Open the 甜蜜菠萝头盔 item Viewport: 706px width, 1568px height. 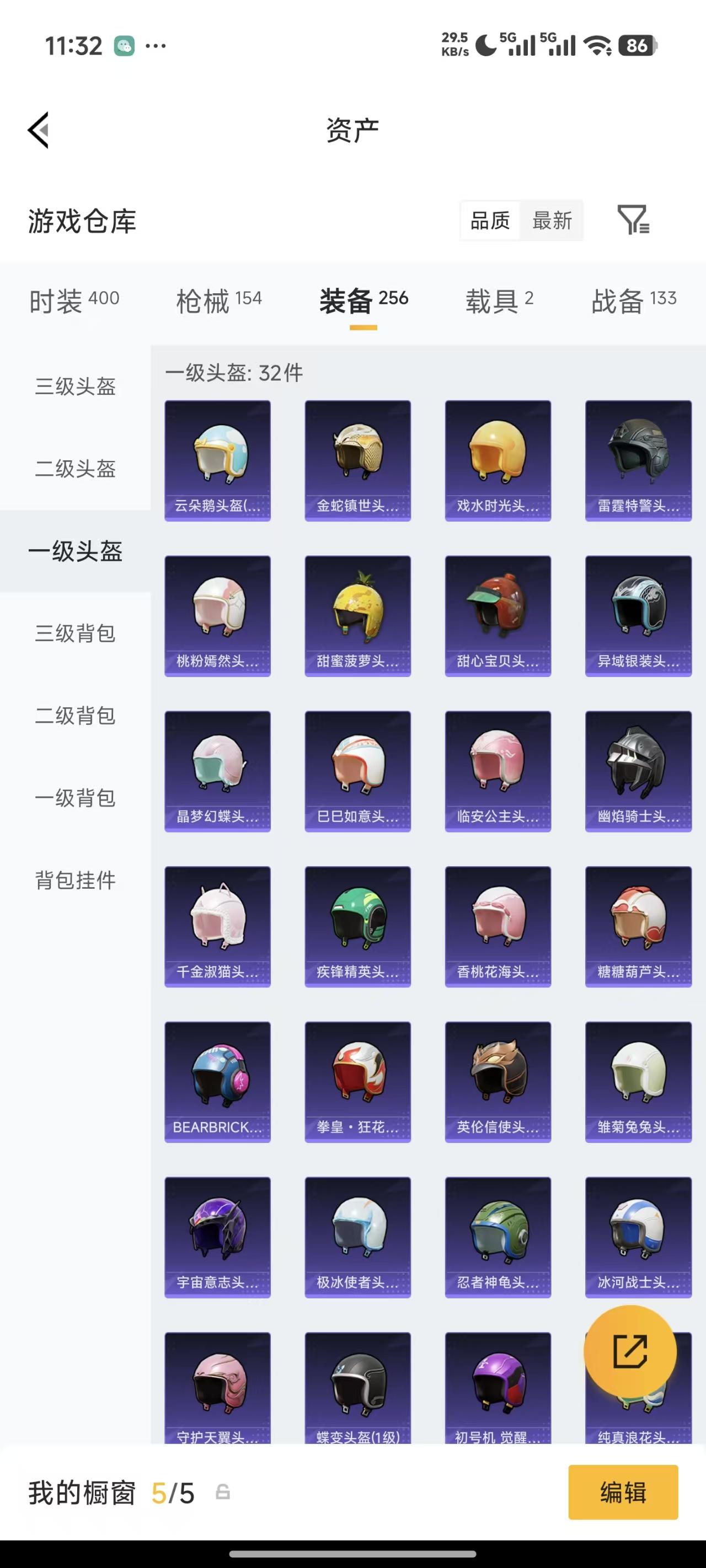tap(357, 615)
